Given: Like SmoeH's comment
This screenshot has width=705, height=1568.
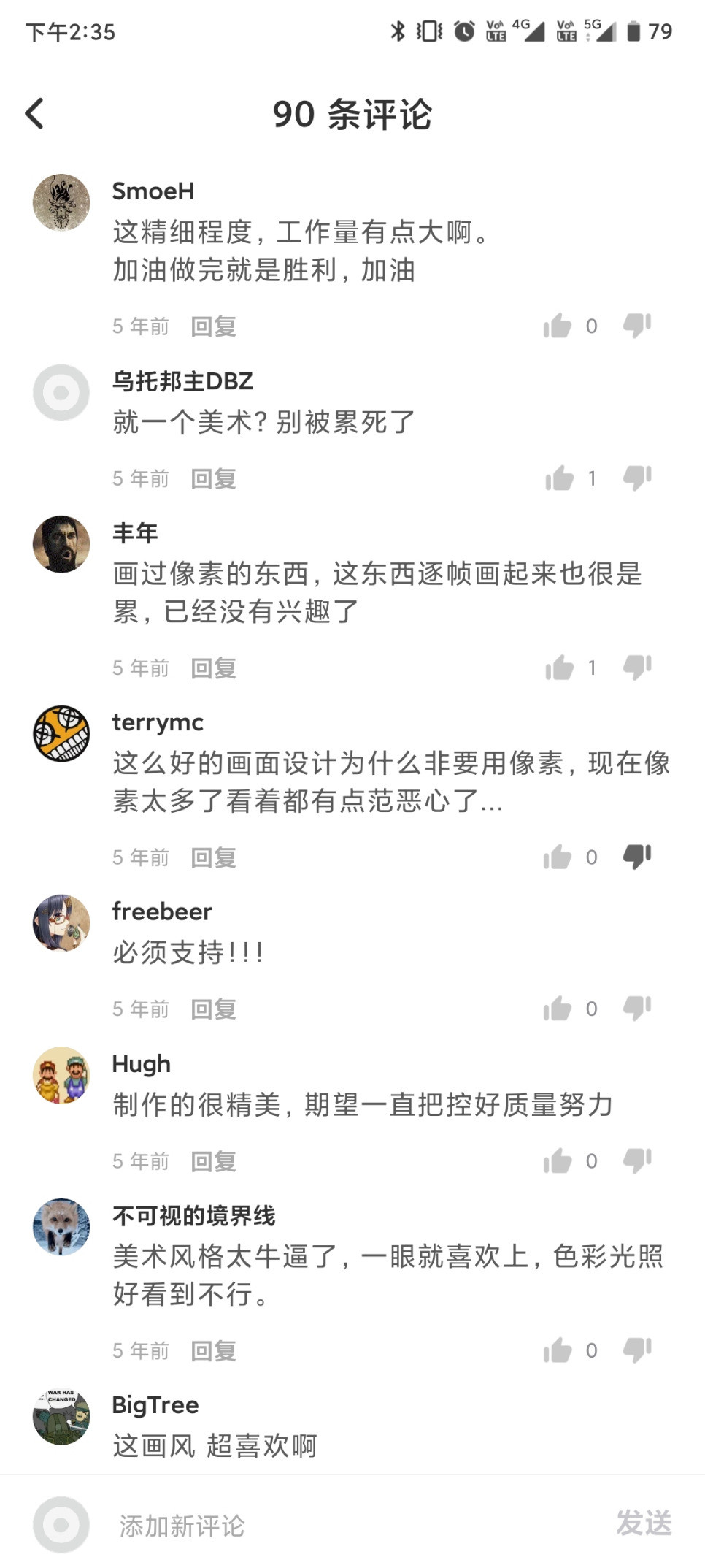Looking at the screenshot, I should tap(558, 326).
